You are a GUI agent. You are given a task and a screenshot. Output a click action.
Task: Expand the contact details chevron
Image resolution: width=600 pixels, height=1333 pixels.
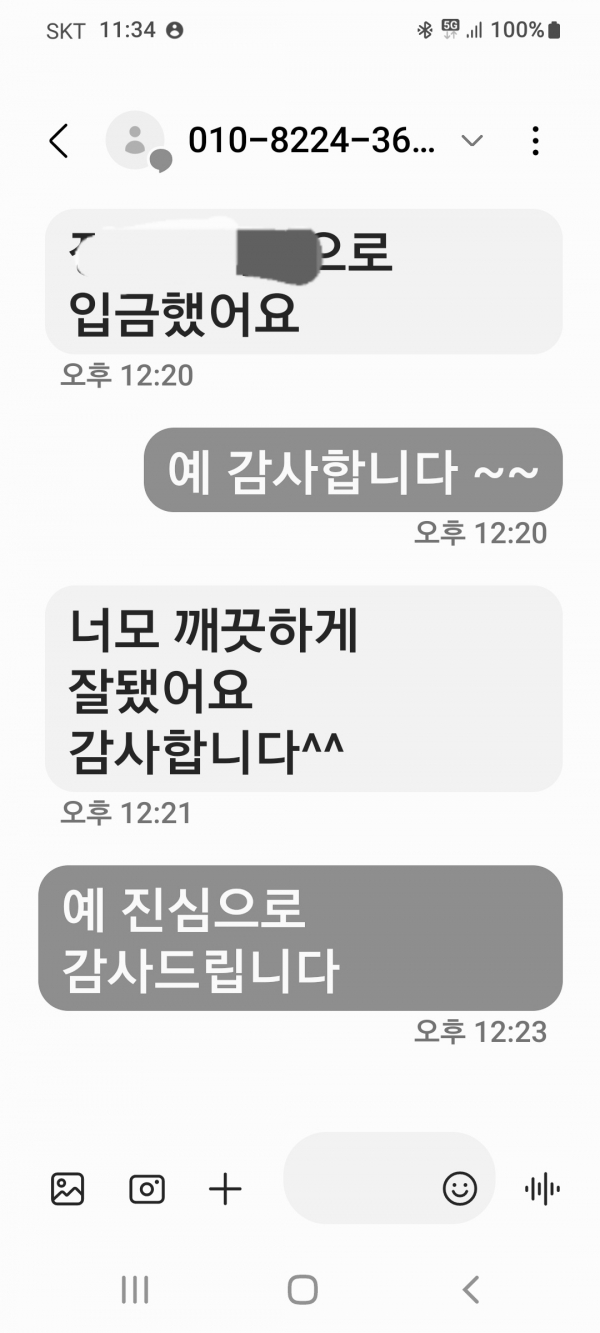[x=471, y=141]
